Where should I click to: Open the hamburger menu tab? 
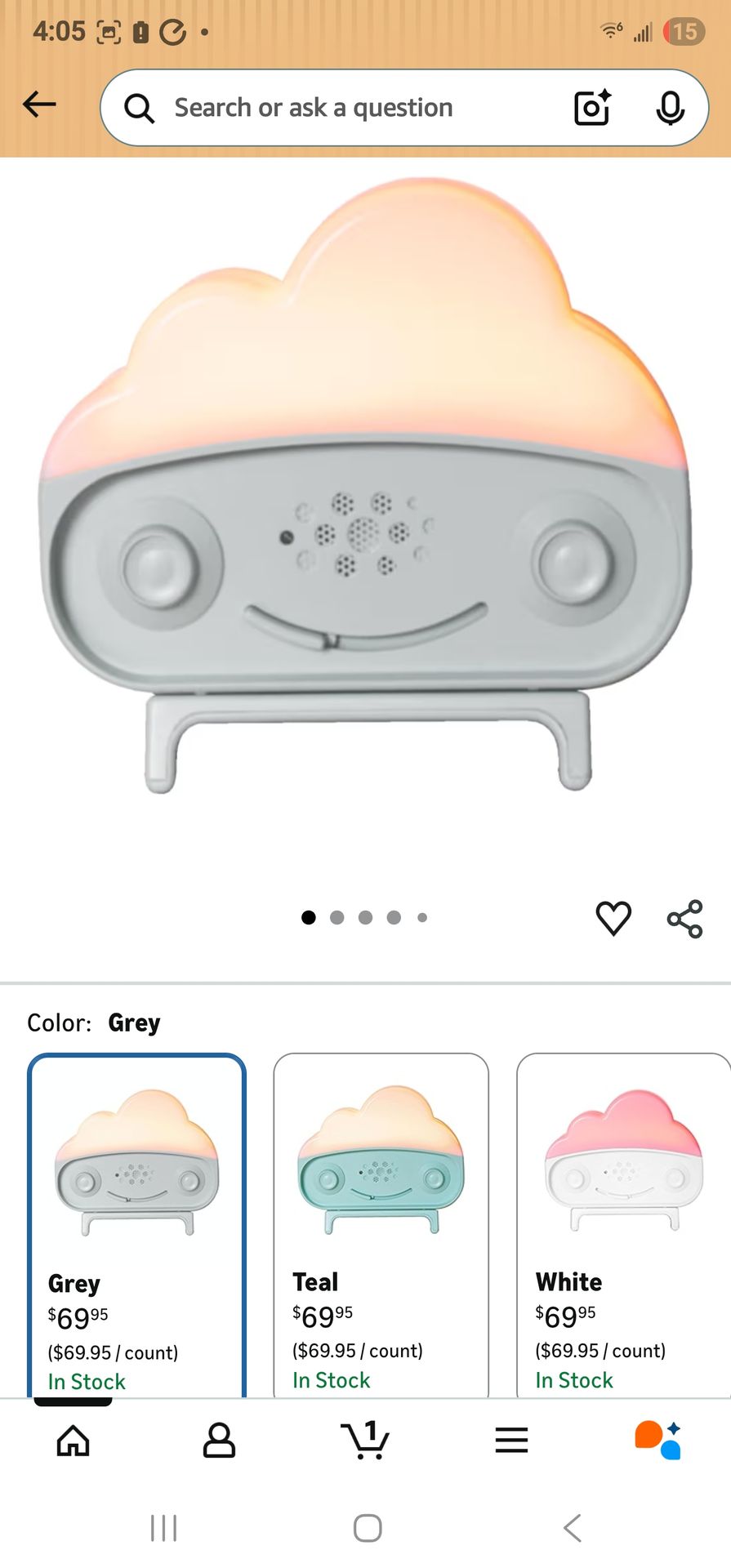pyautogui.click(x=511, y=1441)
